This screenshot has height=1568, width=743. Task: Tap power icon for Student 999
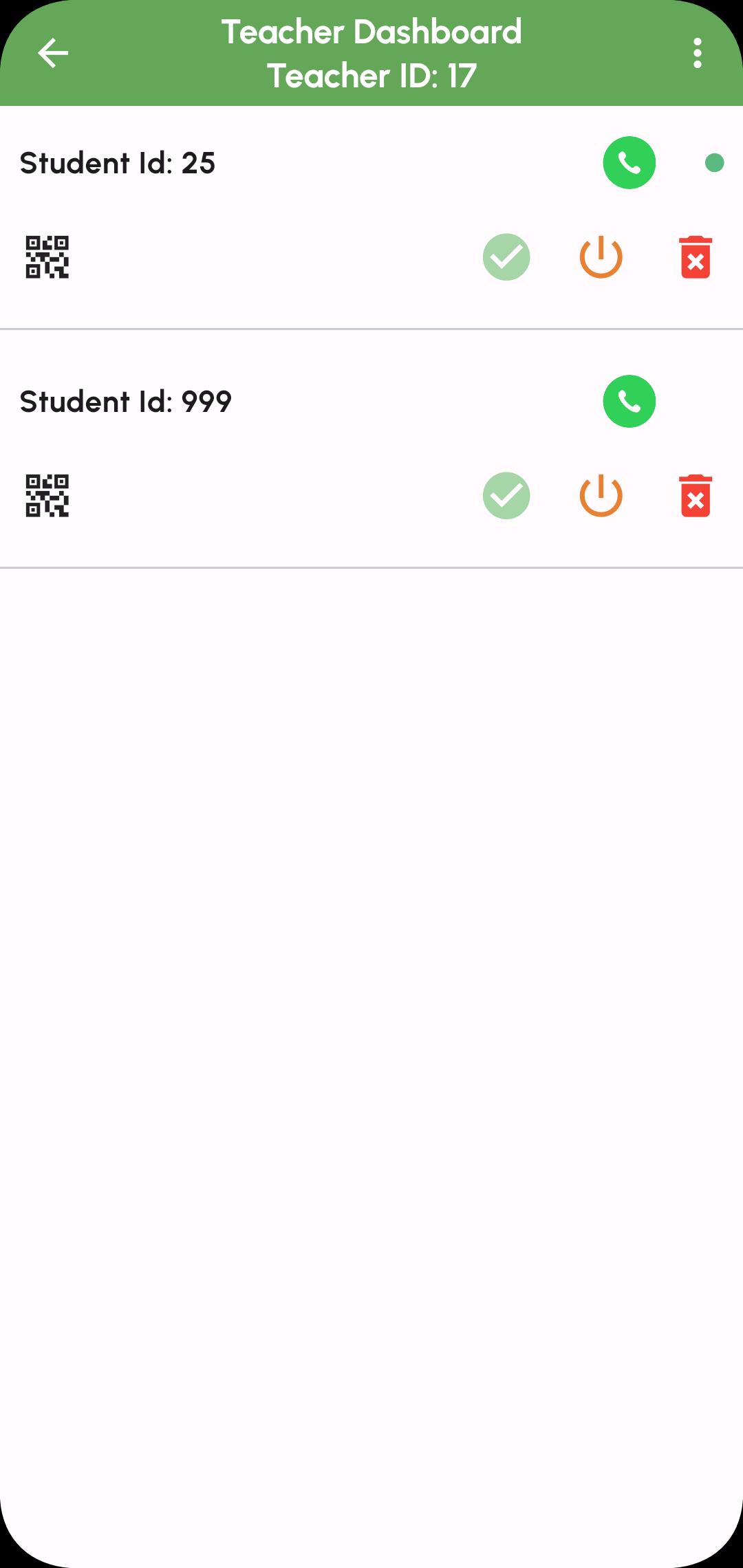601,496
